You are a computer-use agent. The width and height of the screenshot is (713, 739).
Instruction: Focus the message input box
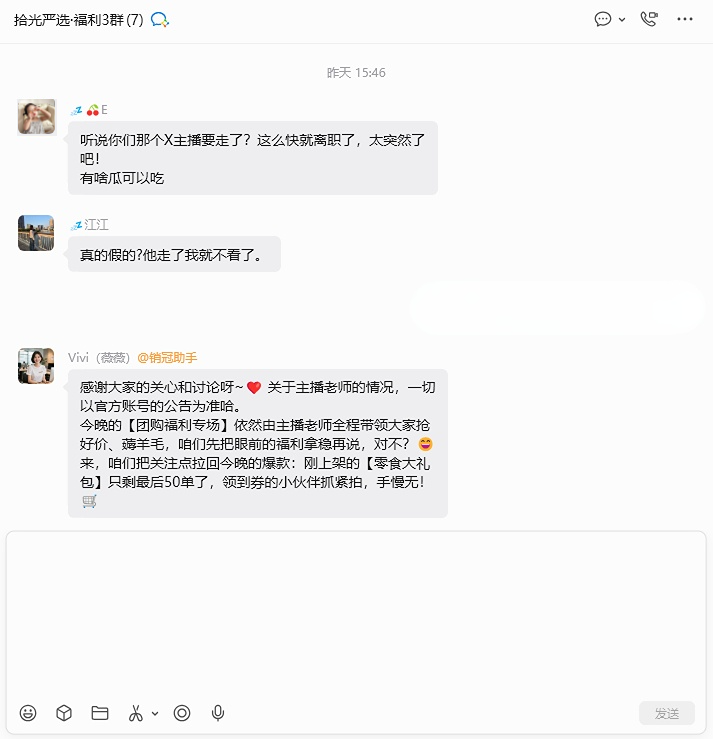356,610
